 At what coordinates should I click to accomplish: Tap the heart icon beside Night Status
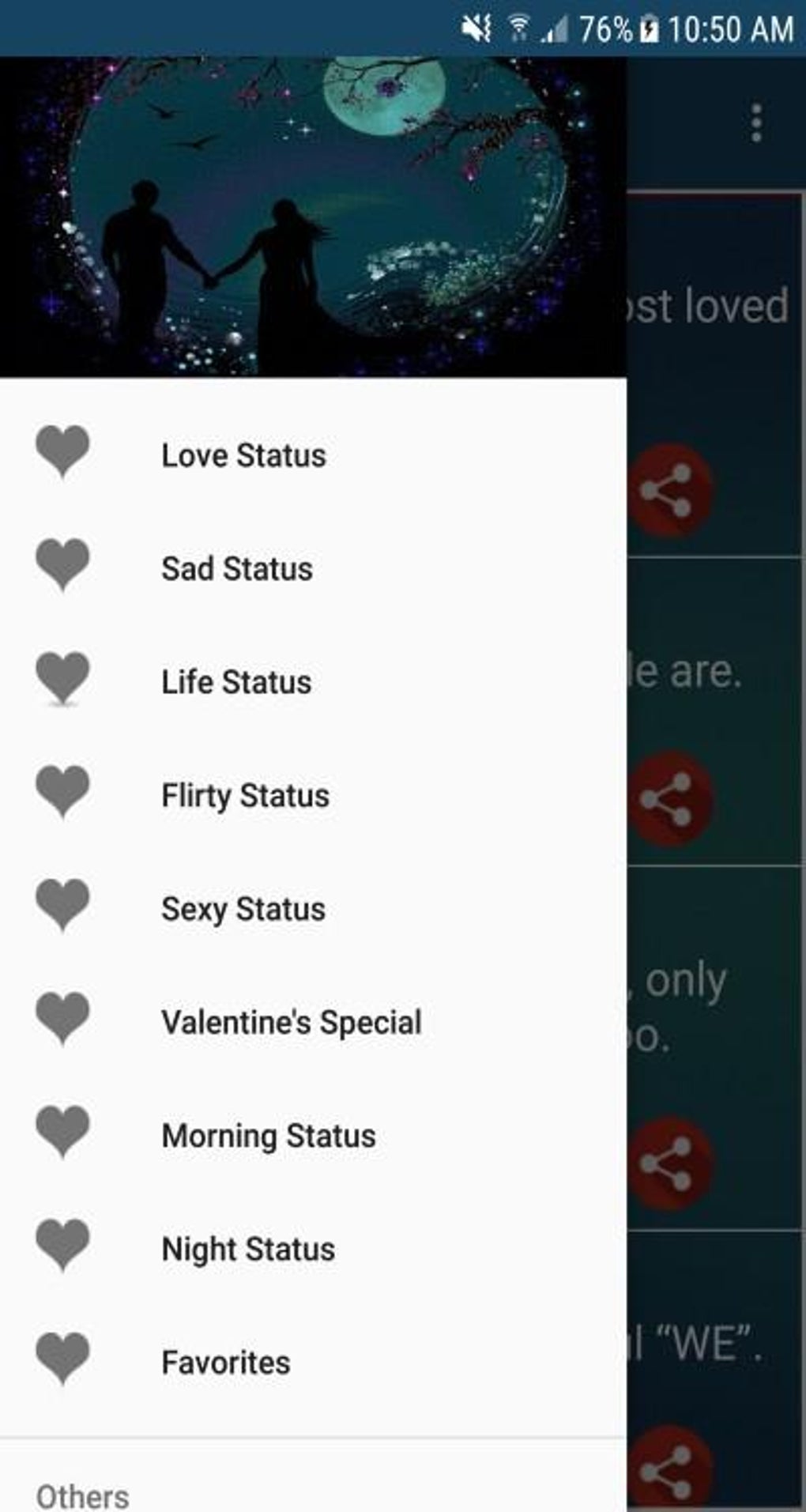pos(62,1247)
